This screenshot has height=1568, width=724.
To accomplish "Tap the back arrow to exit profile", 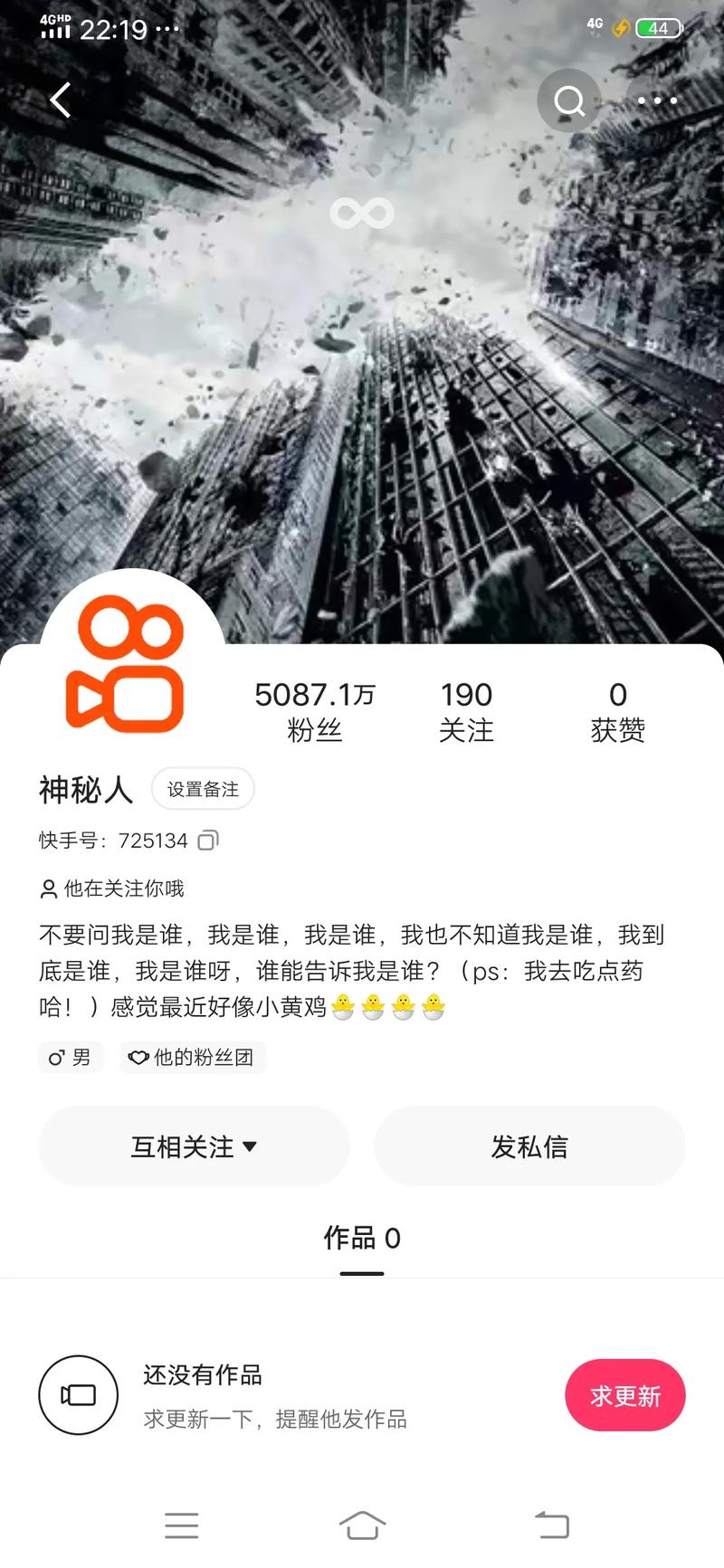I will pyautogui.click(x=60, y=100).
